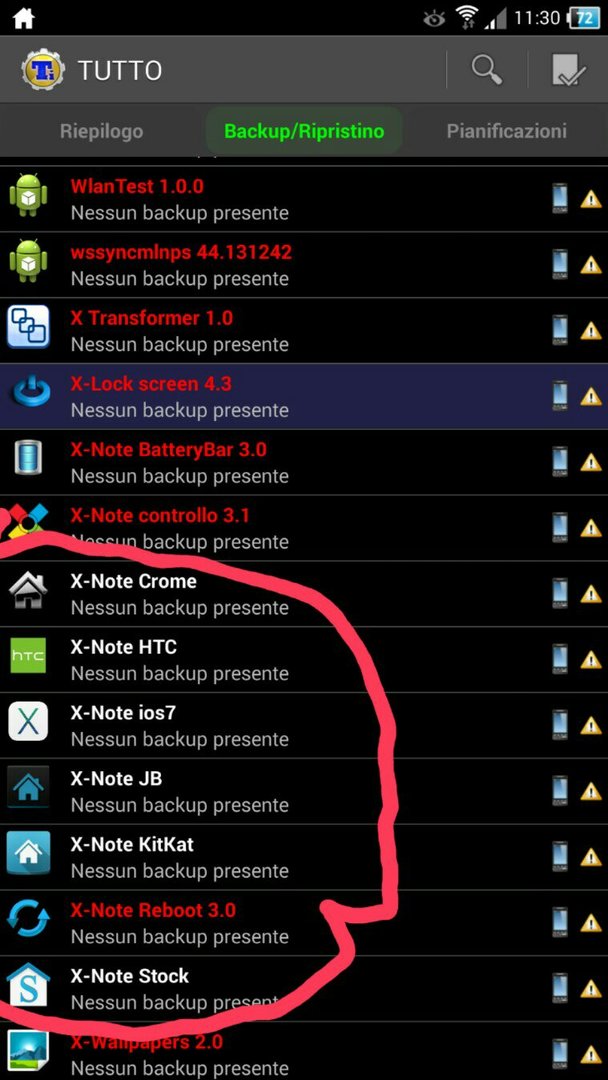
Task: Open the X-Note KitKat row
Action: 280,858
